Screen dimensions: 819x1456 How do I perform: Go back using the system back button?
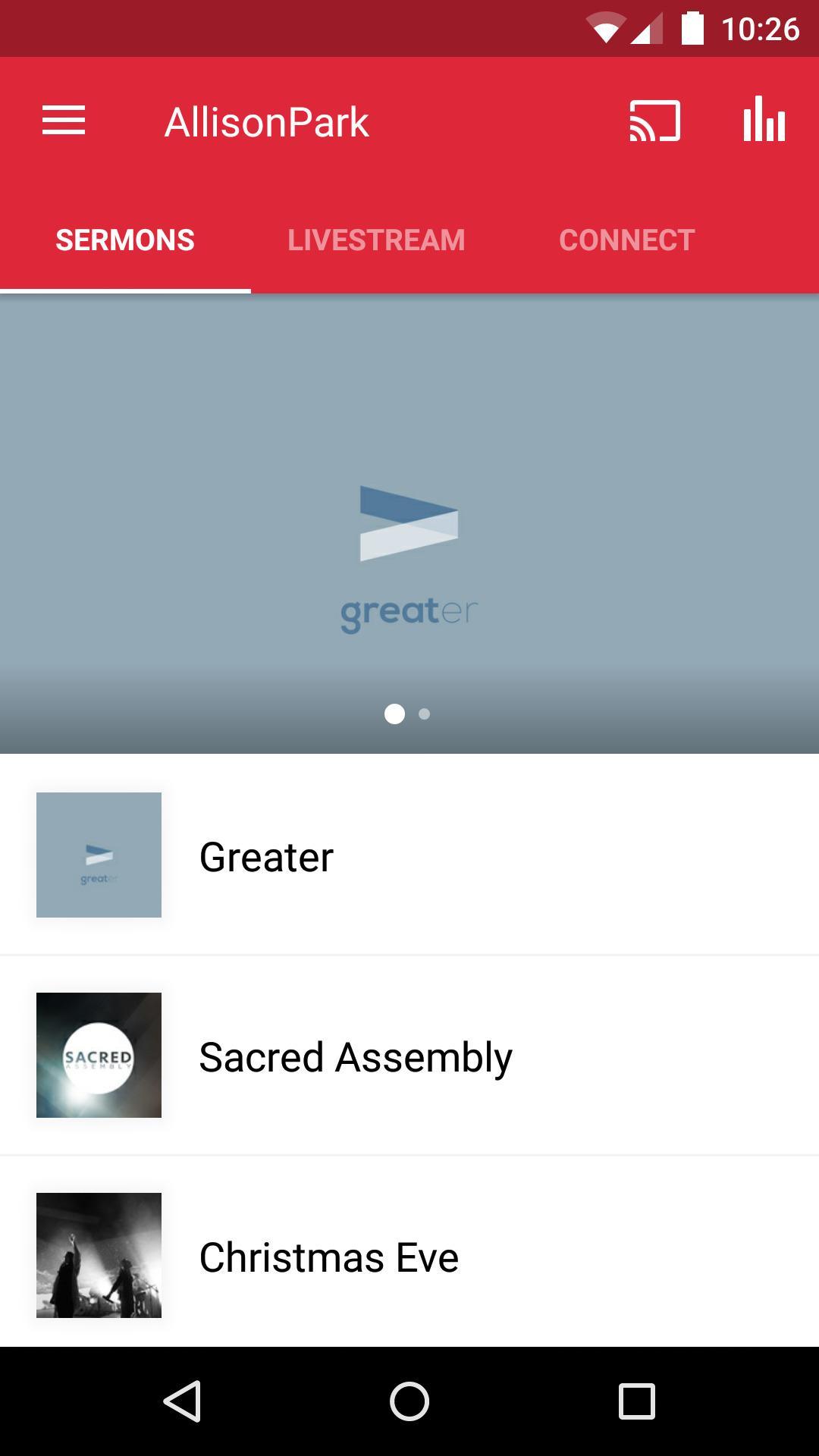(182, 1401)
